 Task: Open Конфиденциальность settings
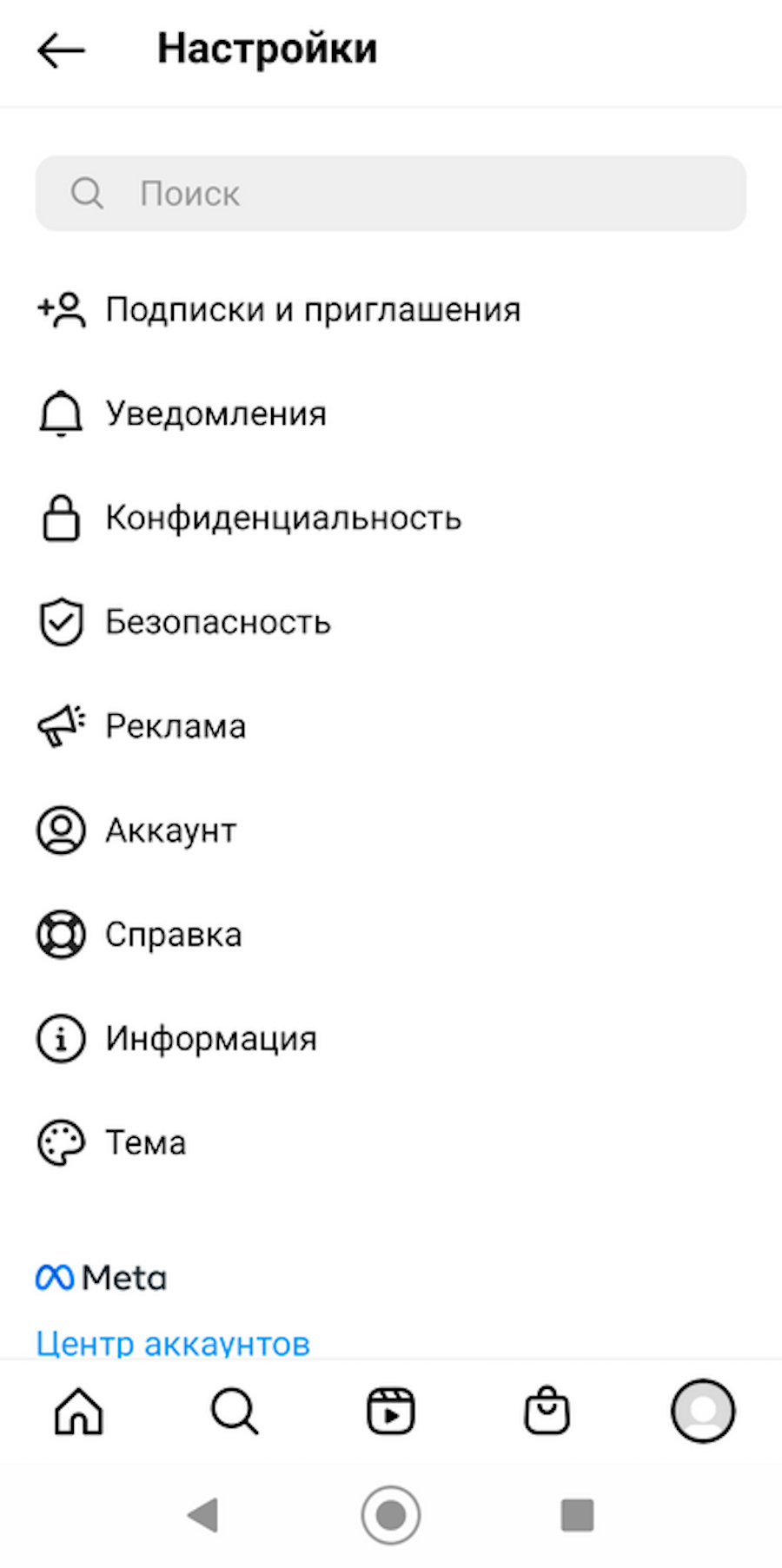(282, 519)
